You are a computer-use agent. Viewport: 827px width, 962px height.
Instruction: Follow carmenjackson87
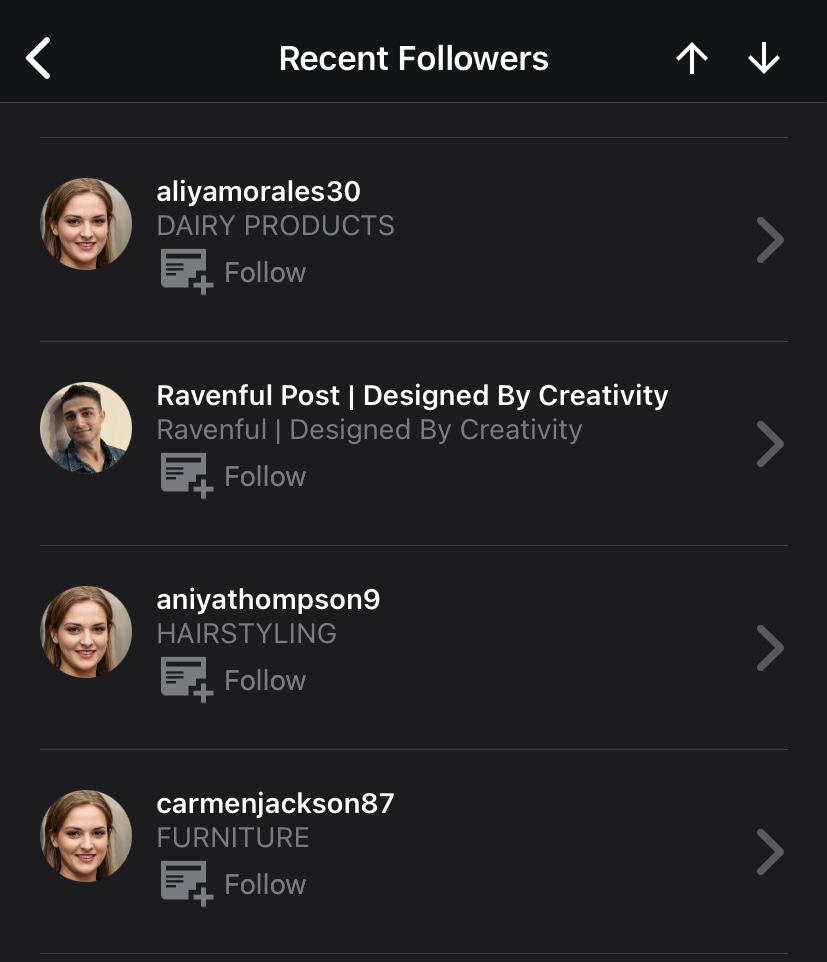pos(234,884)
